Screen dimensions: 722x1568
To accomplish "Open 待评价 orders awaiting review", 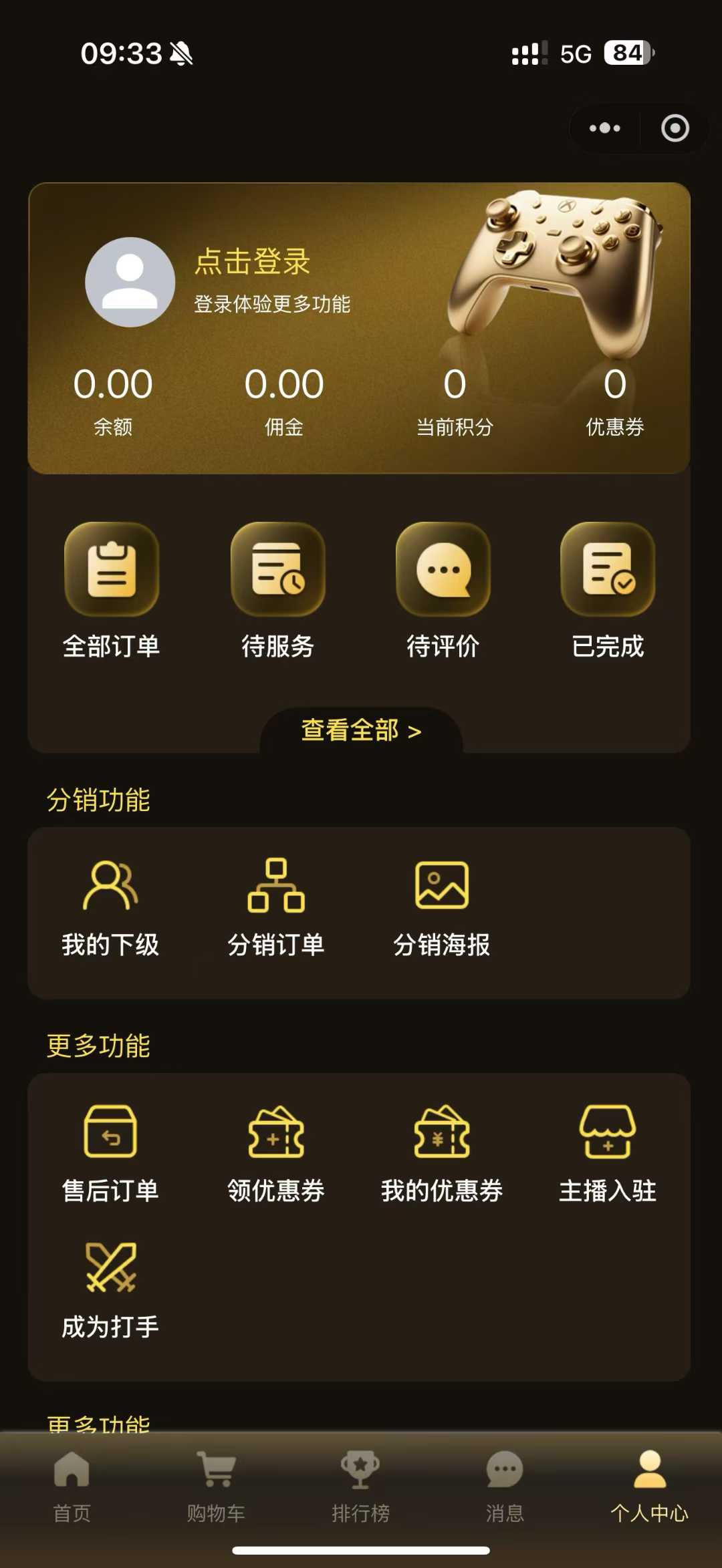I will [443, 589].
